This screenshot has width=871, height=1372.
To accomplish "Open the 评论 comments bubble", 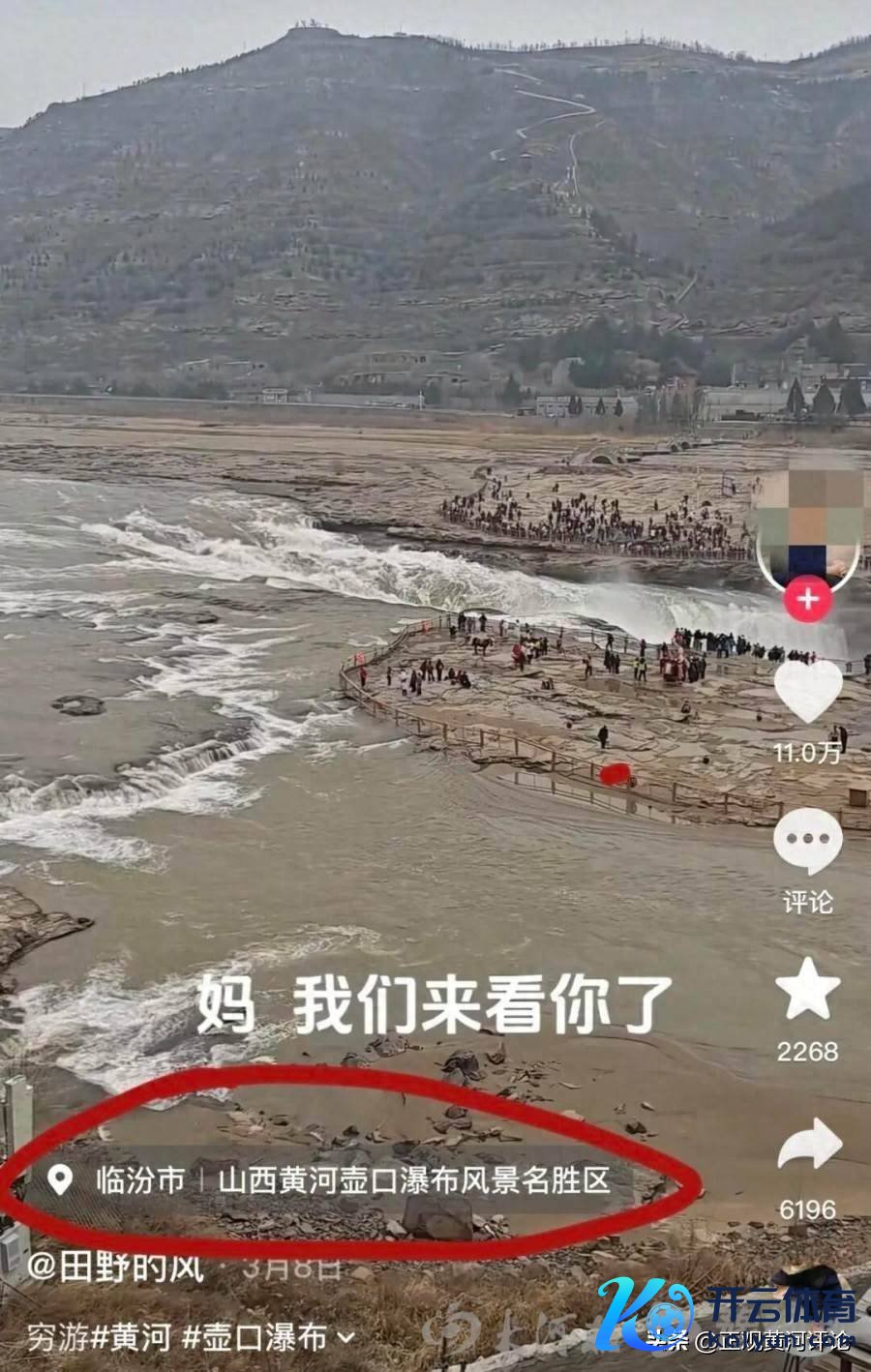I will coord(808,842).
